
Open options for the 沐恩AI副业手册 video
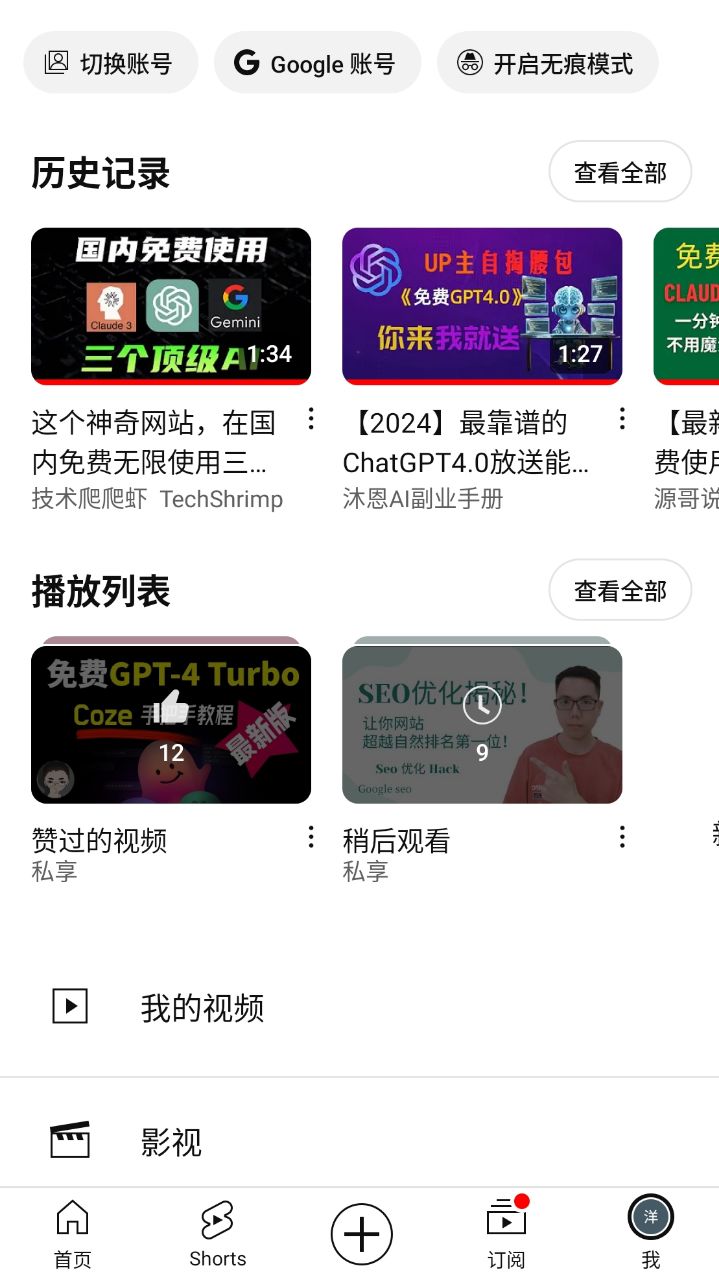[622, 419]
